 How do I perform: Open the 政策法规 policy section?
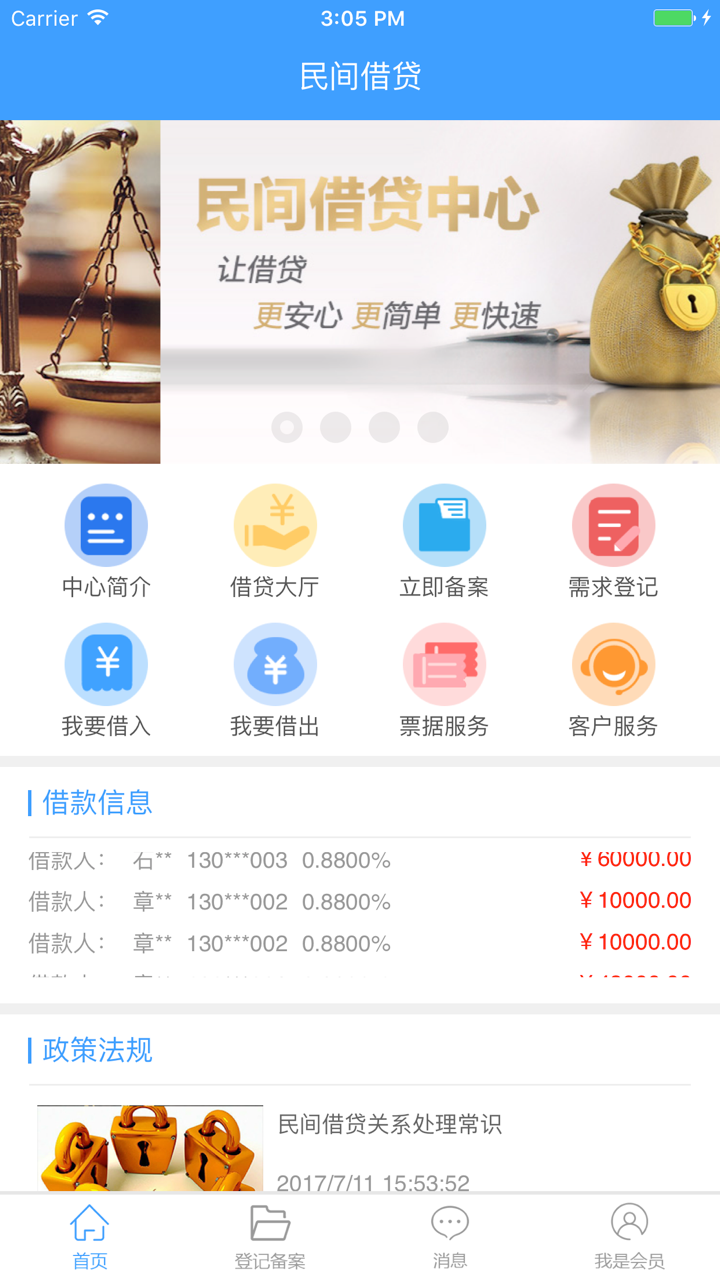pyautogui.click(x=95, y=1051)
